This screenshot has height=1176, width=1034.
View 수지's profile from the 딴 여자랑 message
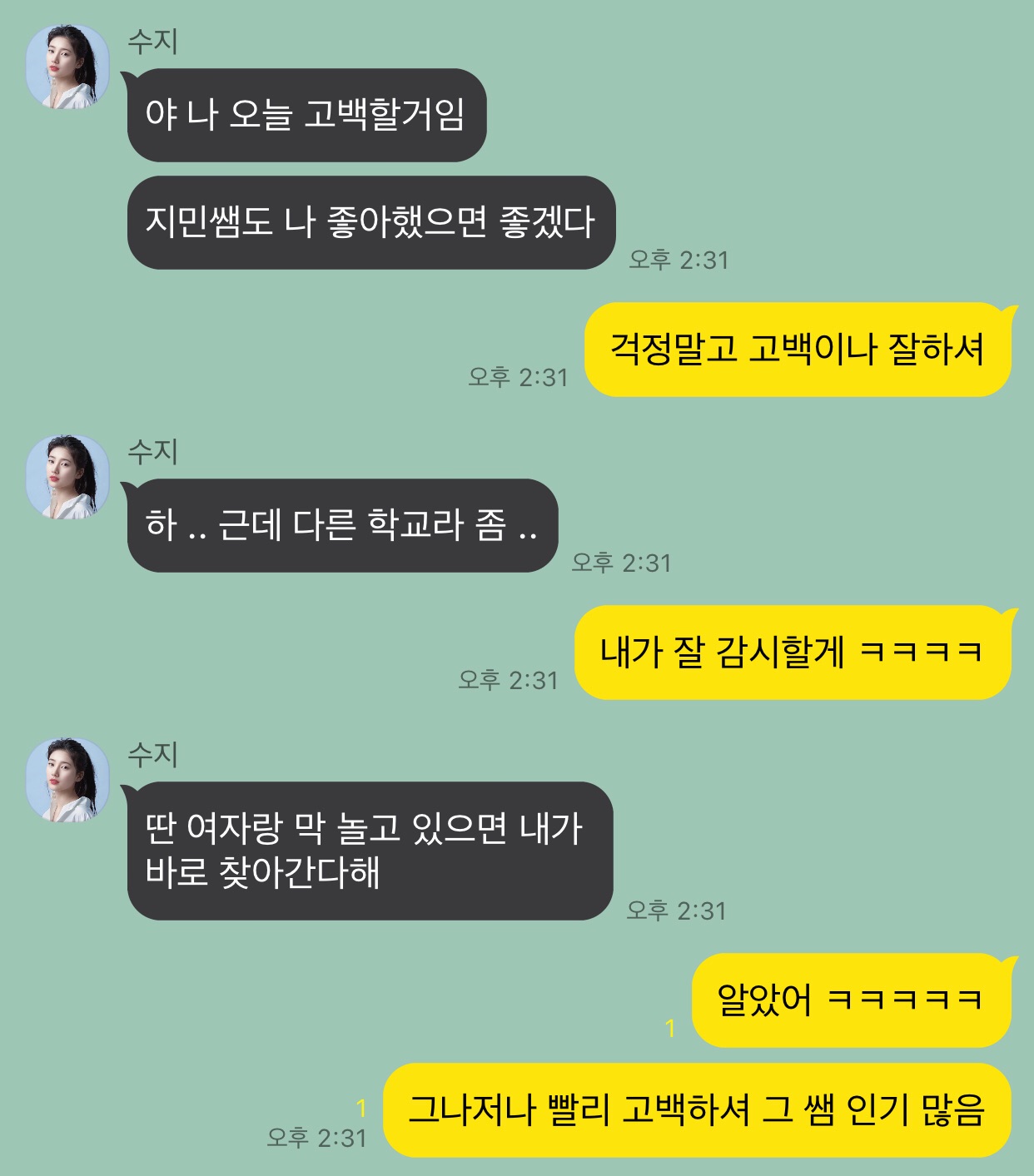[x=68, y=781]
